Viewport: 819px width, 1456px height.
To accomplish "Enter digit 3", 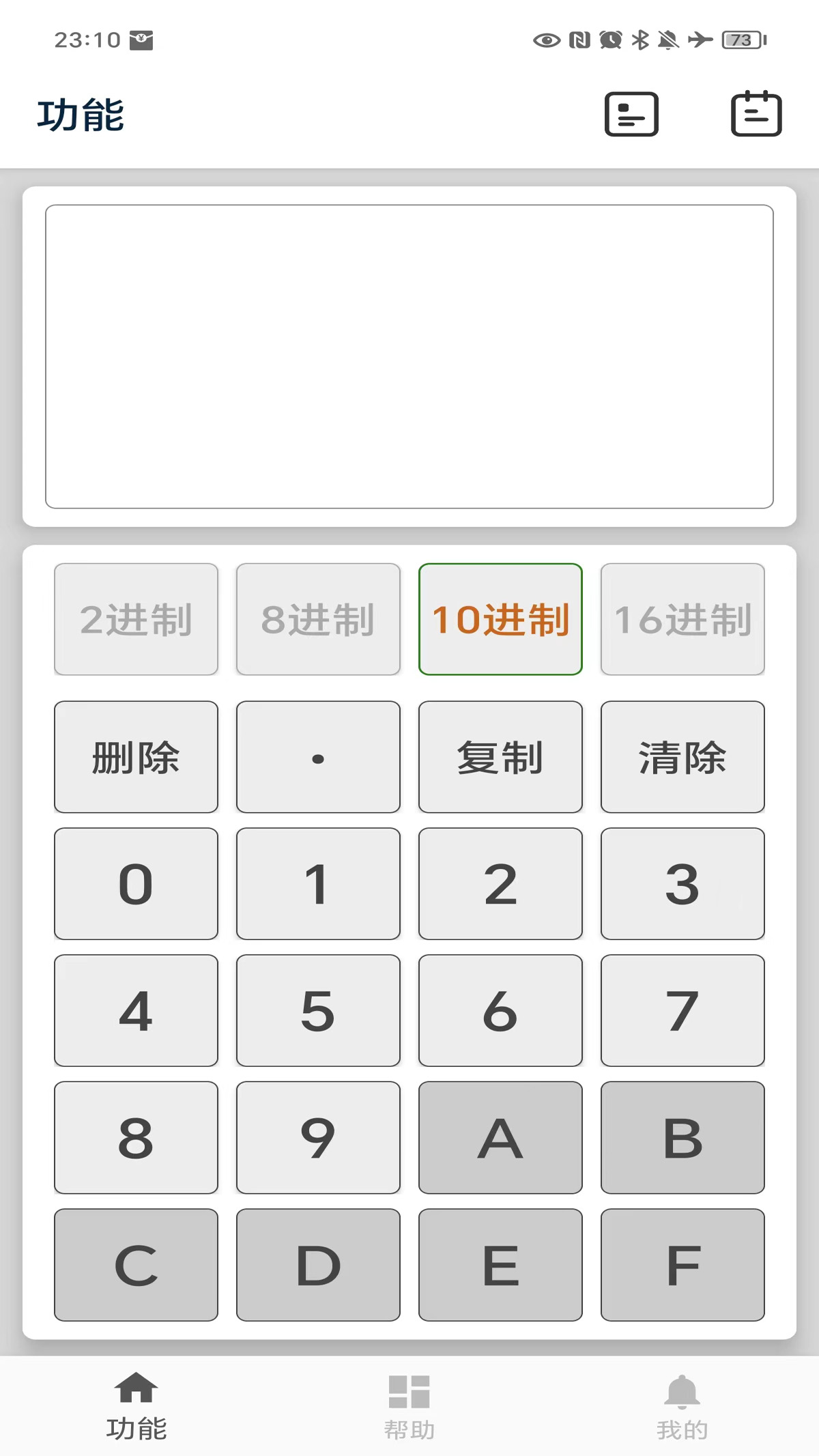I will (682, 884).
